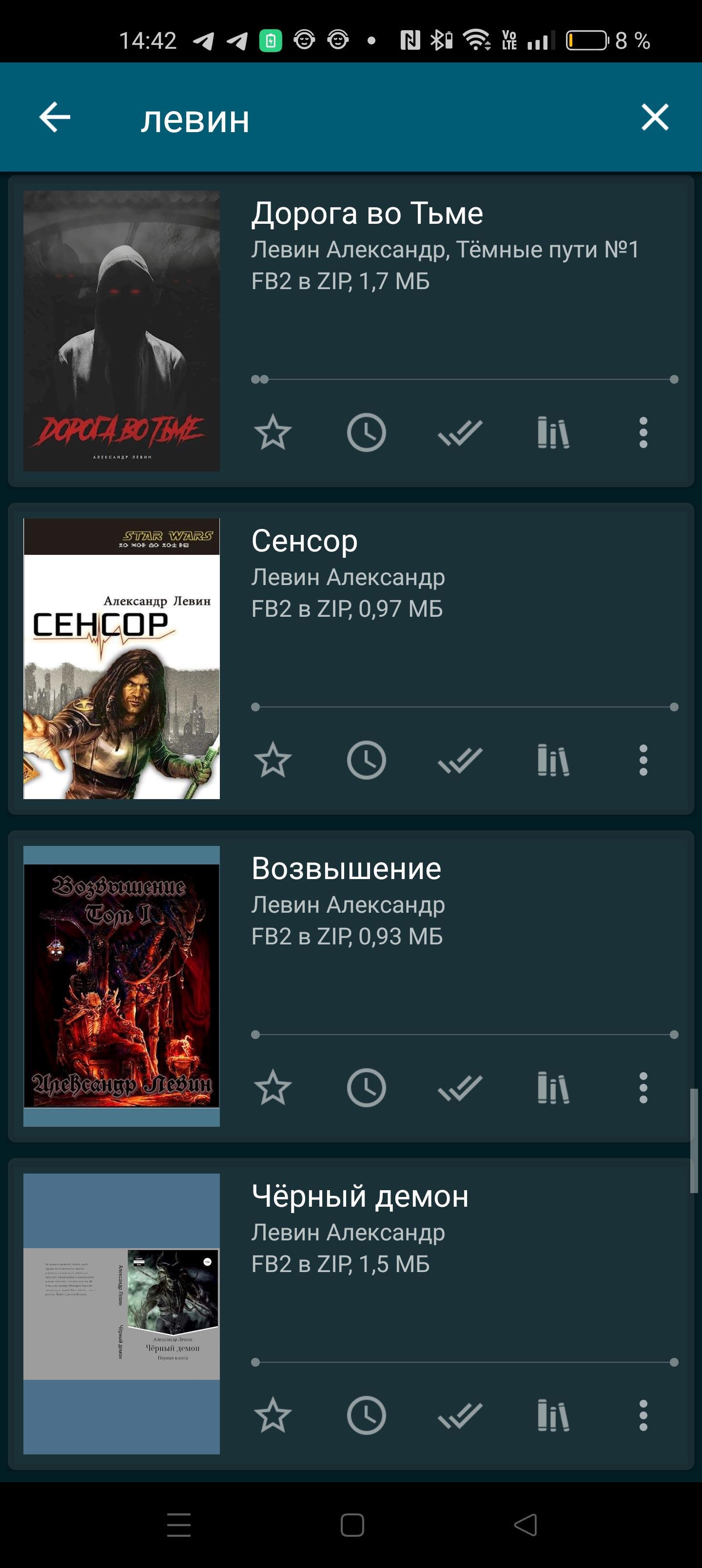
Task: Go back from the search results
Action: tap(55, 117)
